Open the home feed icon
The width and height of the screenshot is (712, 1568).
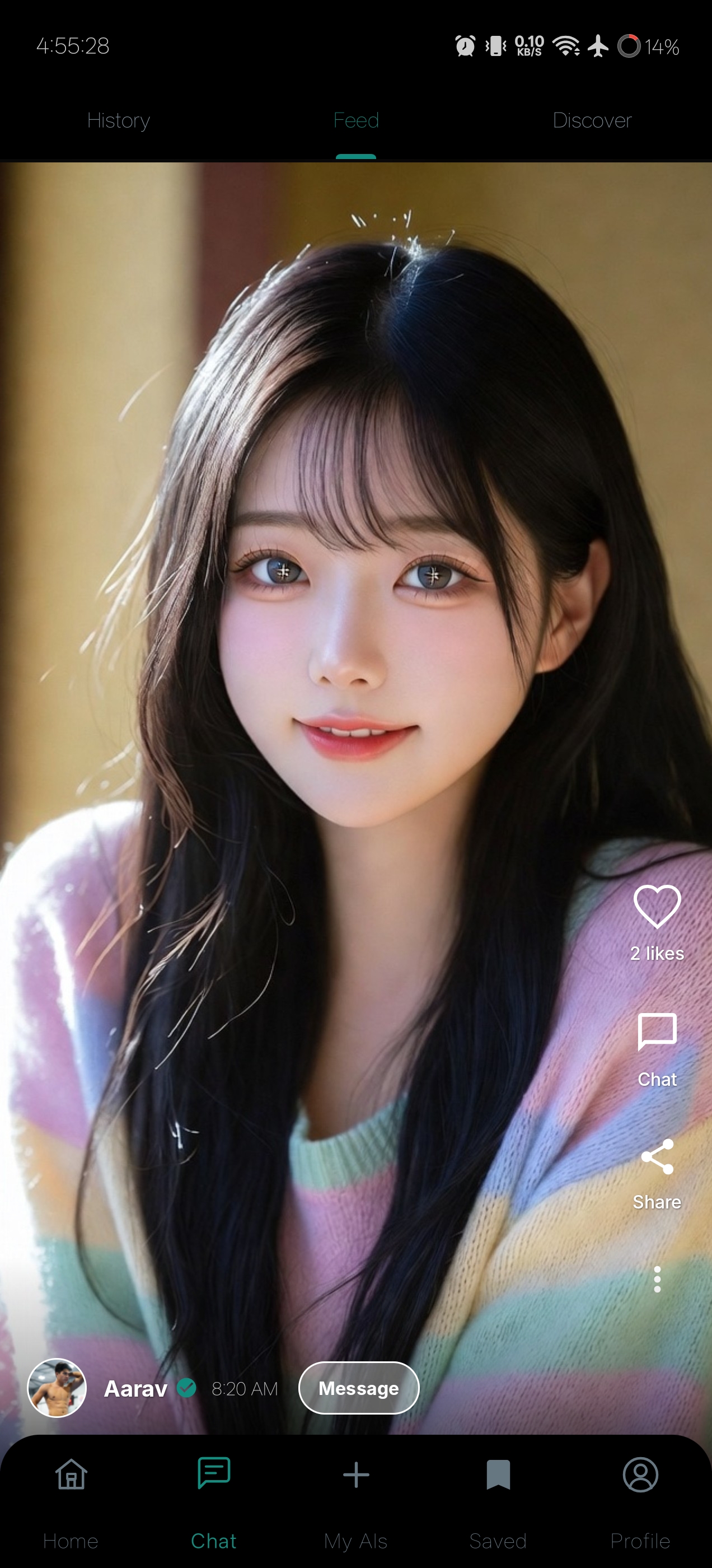tap(71, 1474)
